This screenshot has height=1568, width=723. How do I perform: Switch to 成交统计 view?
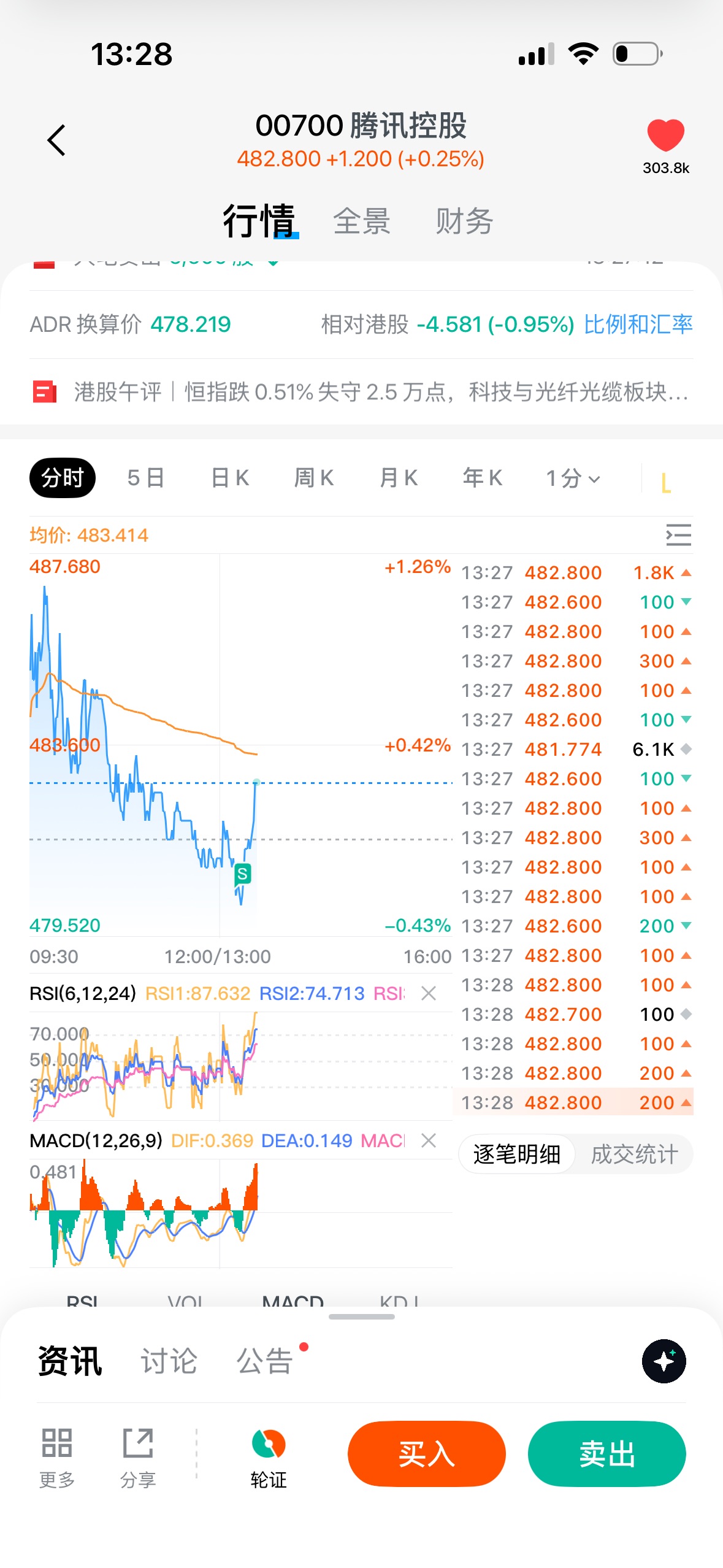634,1154
